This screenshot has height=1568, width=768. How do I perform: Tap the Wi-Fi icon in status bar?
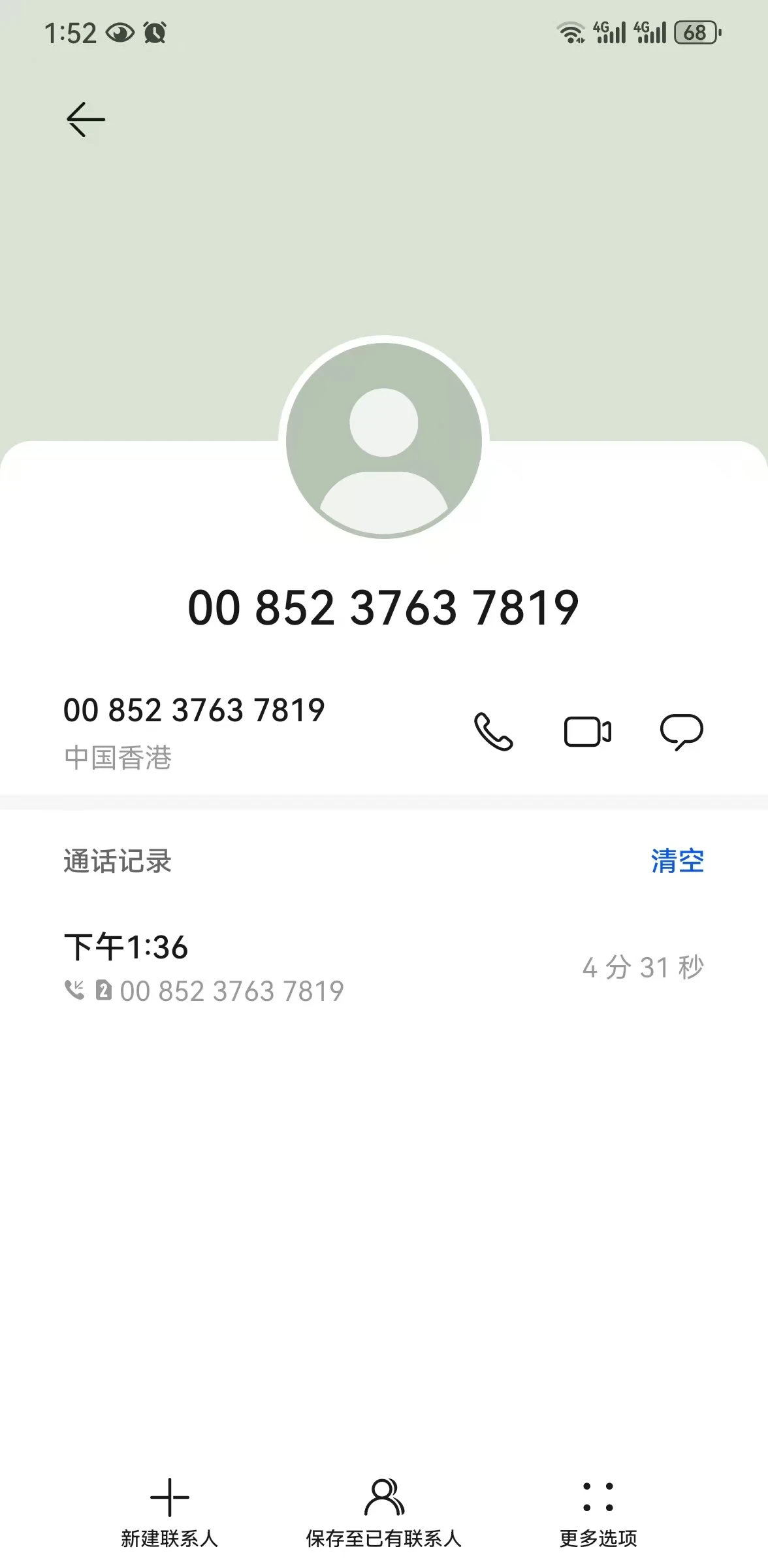coord(569,31)
